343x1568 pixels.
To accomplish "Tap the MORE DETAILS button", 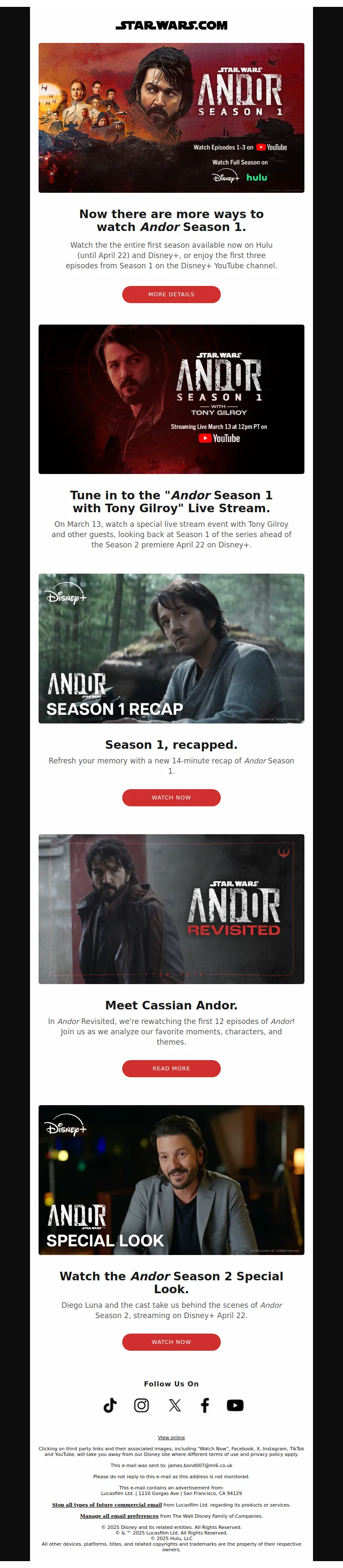I will coord(171,294).
